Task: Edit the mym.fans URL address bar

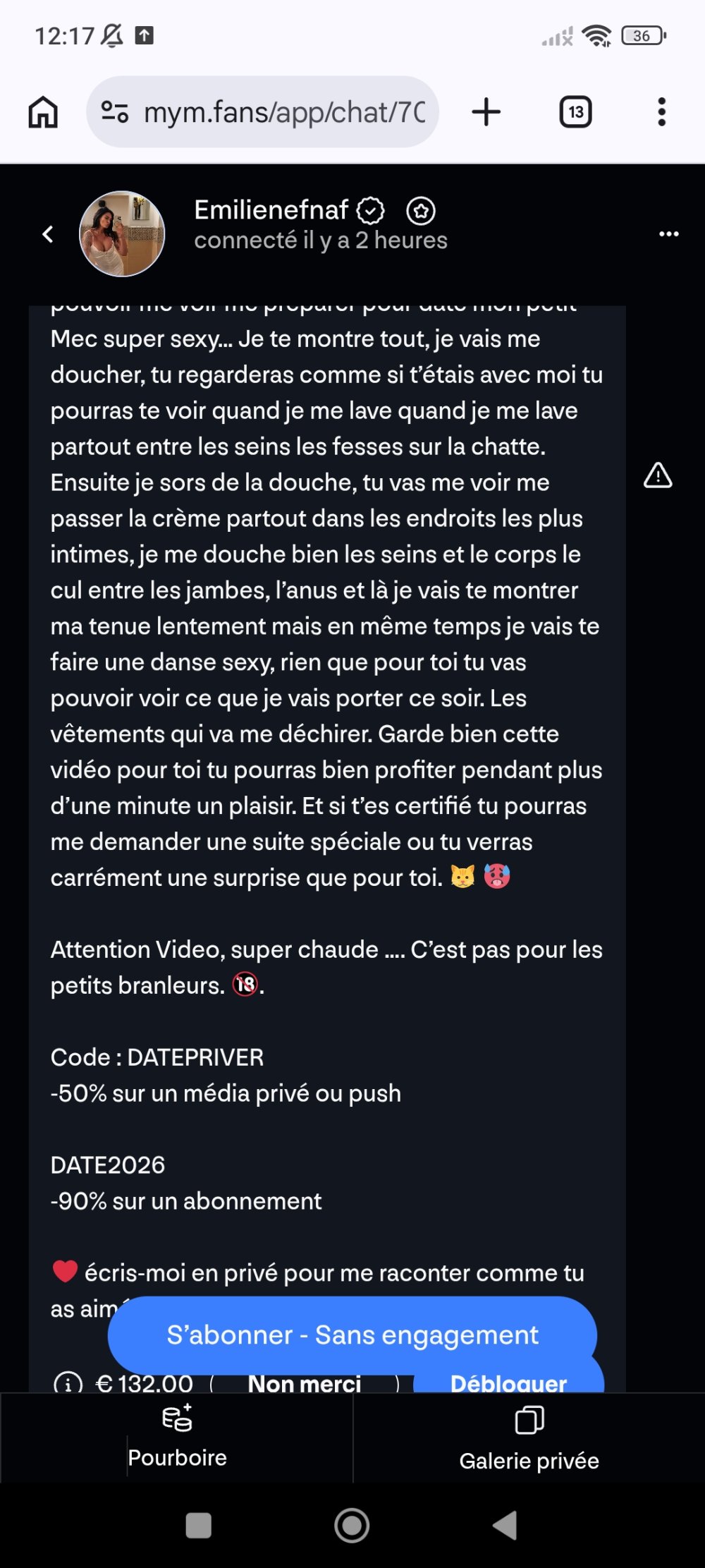Action: [x=282, y=112]
